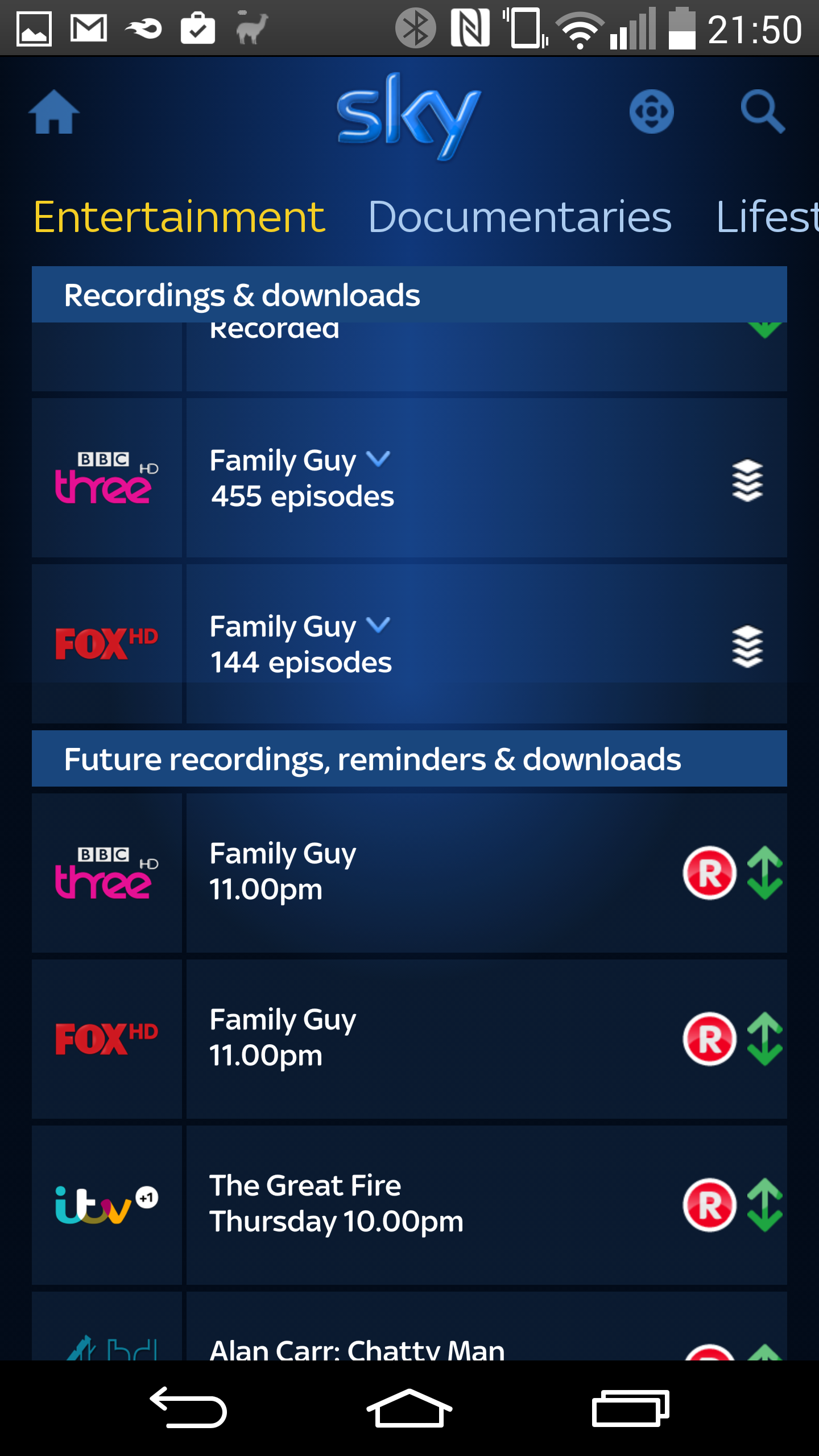819x1456 pixels.
Task: Open Family Guy 144 episodes on FOX HD
Action: tap(409, 644)
